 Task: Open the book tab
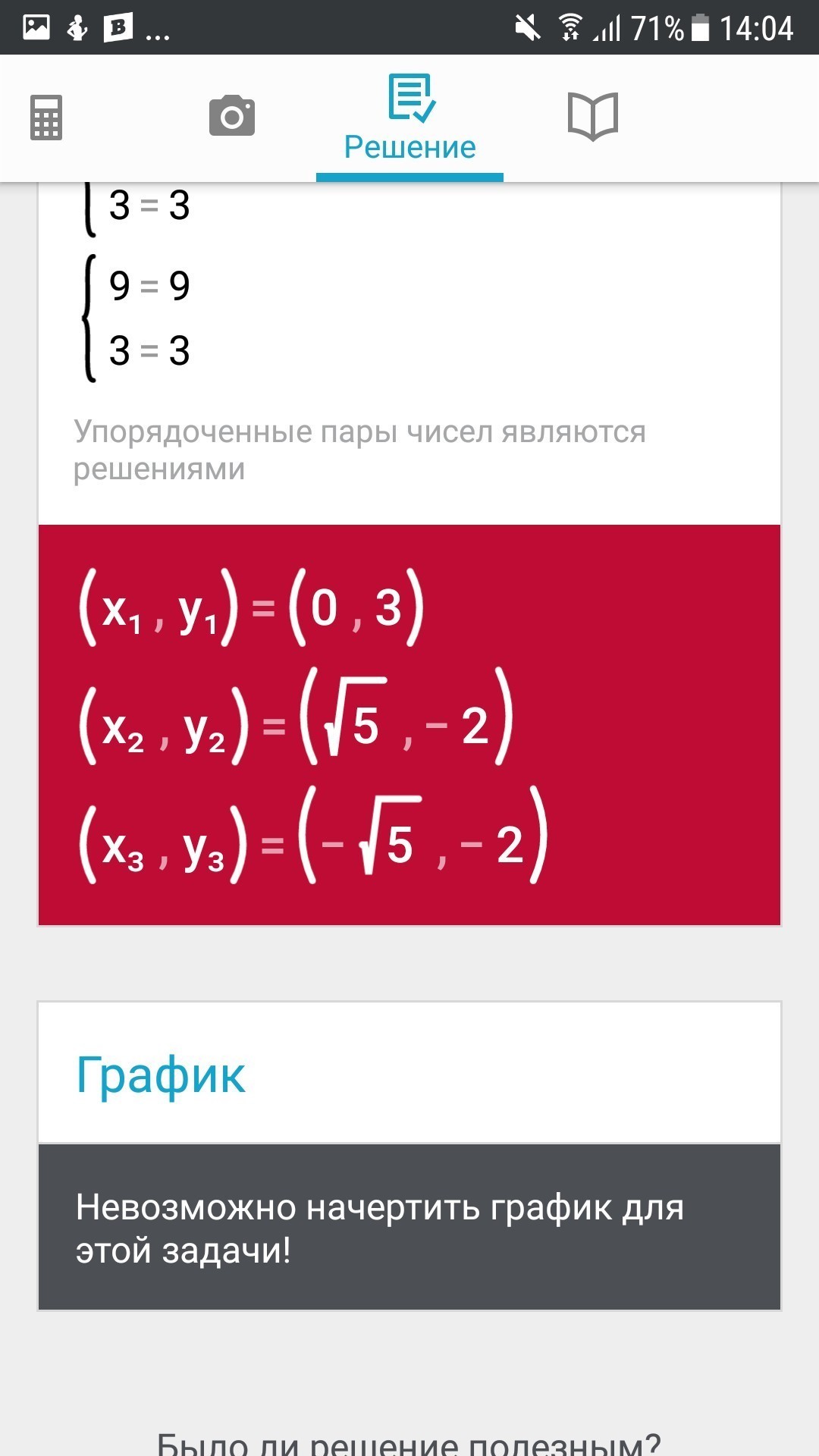click(x=593, y=117)
